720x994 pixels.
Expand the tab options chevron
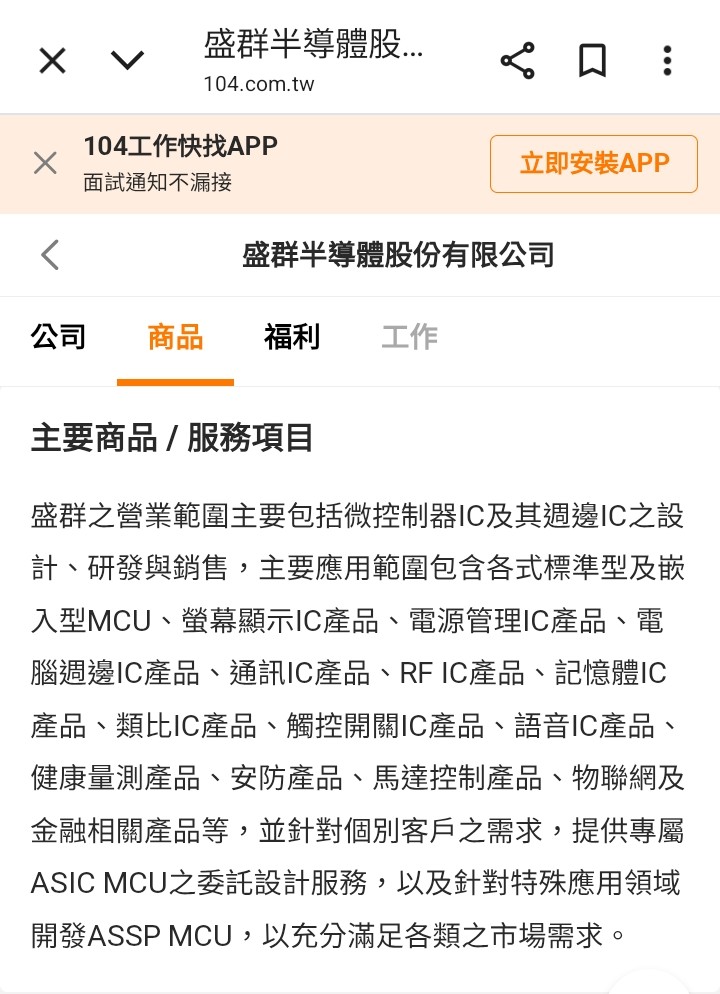127,61
